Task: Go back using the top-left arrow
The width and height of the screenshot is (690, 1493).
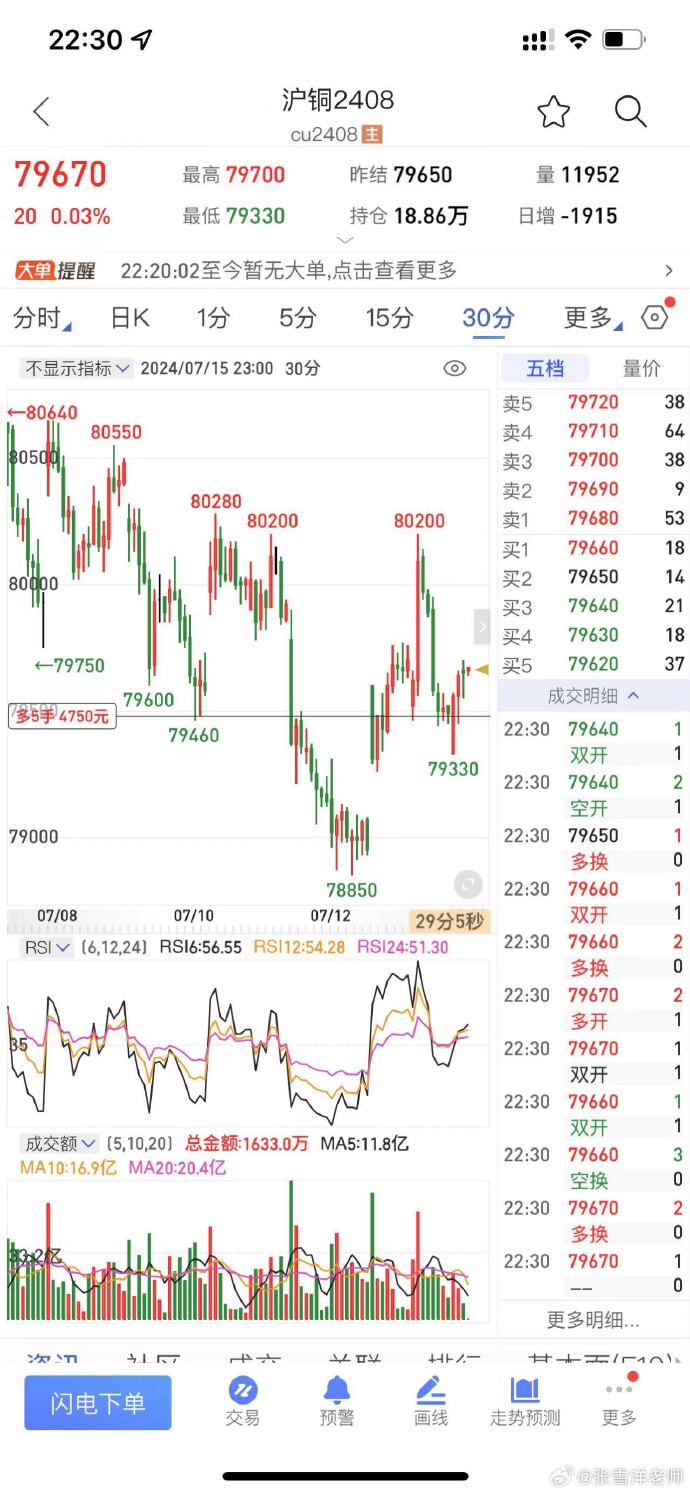Action: [x=41, y=111]
